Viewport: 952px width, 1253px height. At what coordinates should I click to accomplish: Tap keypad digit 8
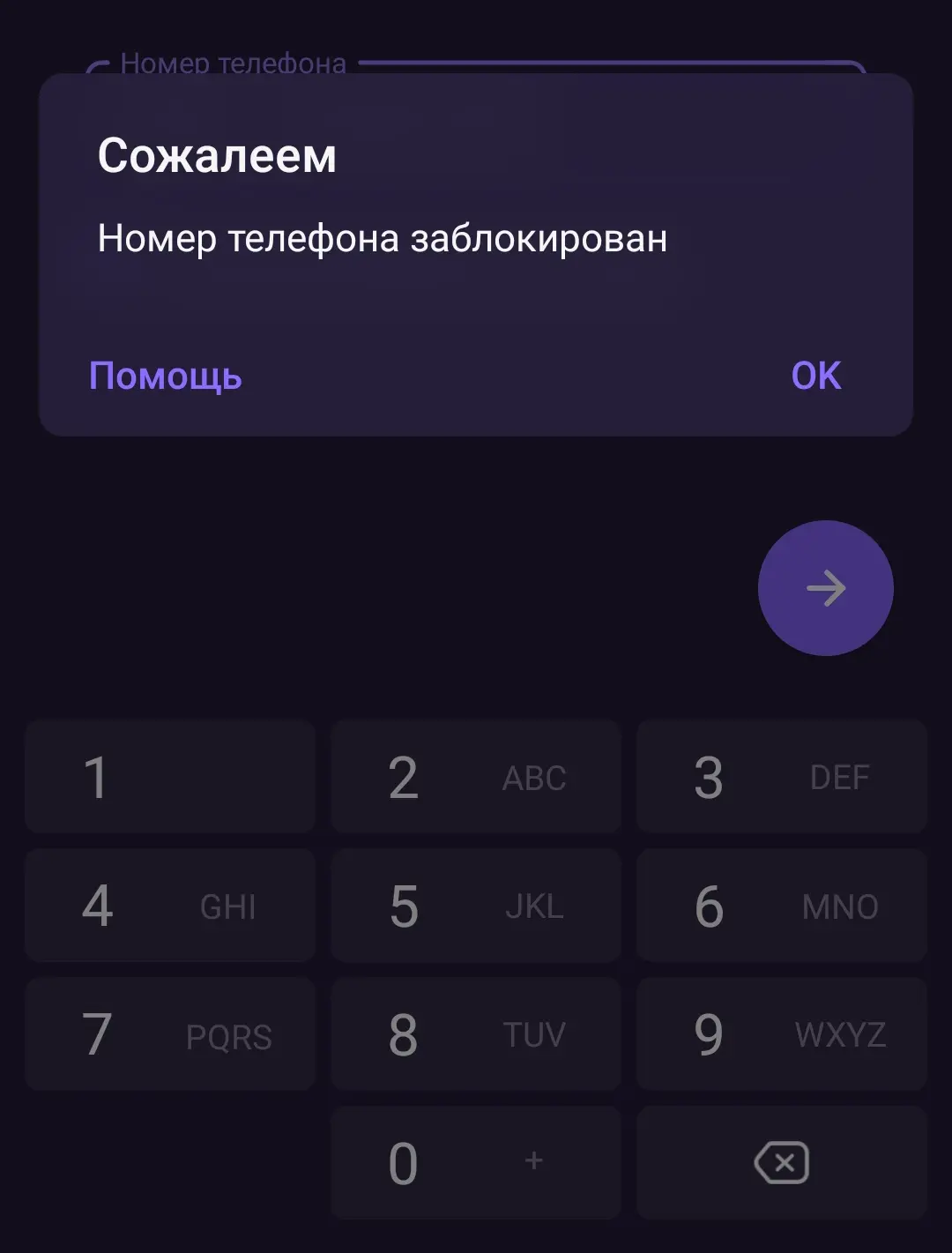click(476, 1034)
